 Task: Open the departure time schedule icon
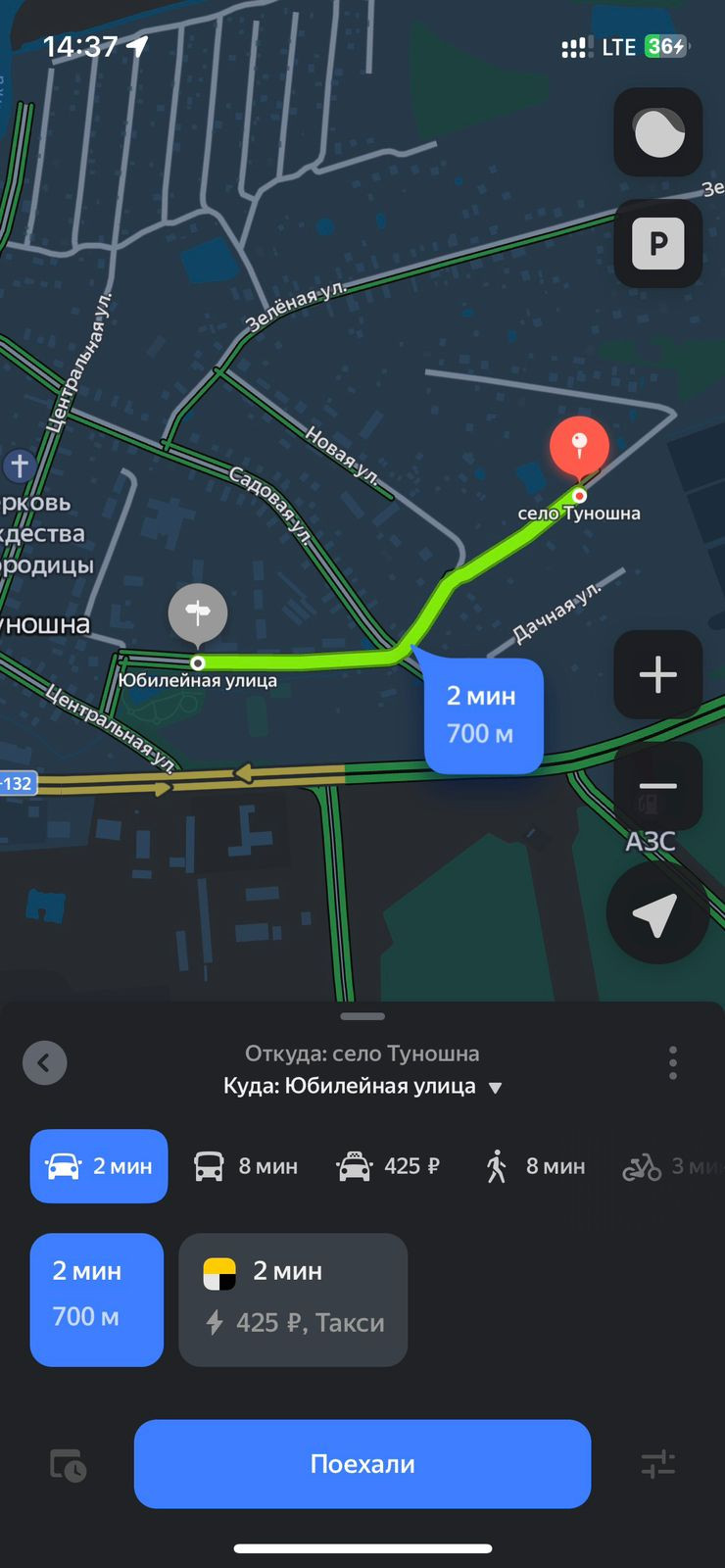(68, 1465)
